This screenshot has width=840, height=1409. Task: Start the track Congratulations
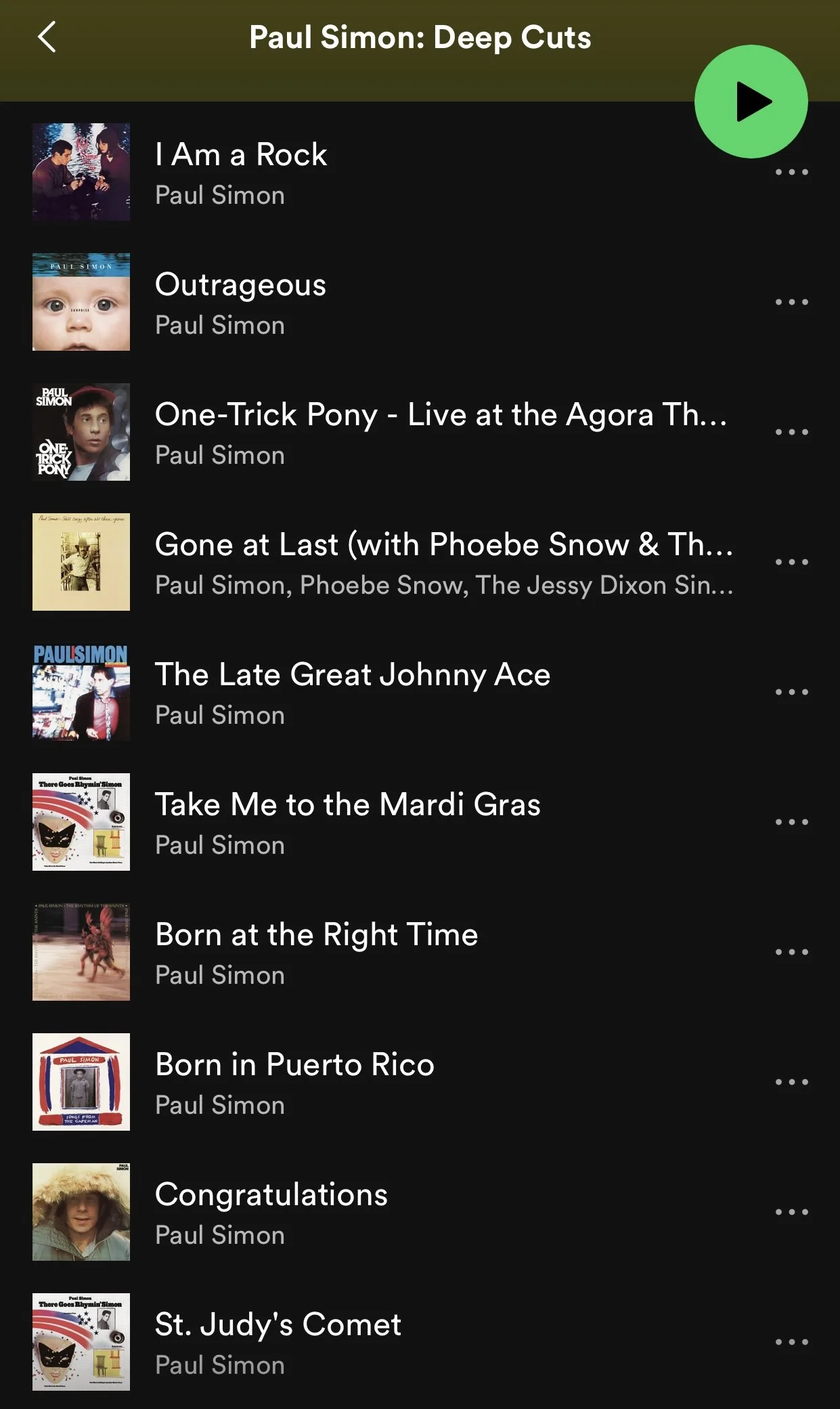click(x=271, y=1195)
